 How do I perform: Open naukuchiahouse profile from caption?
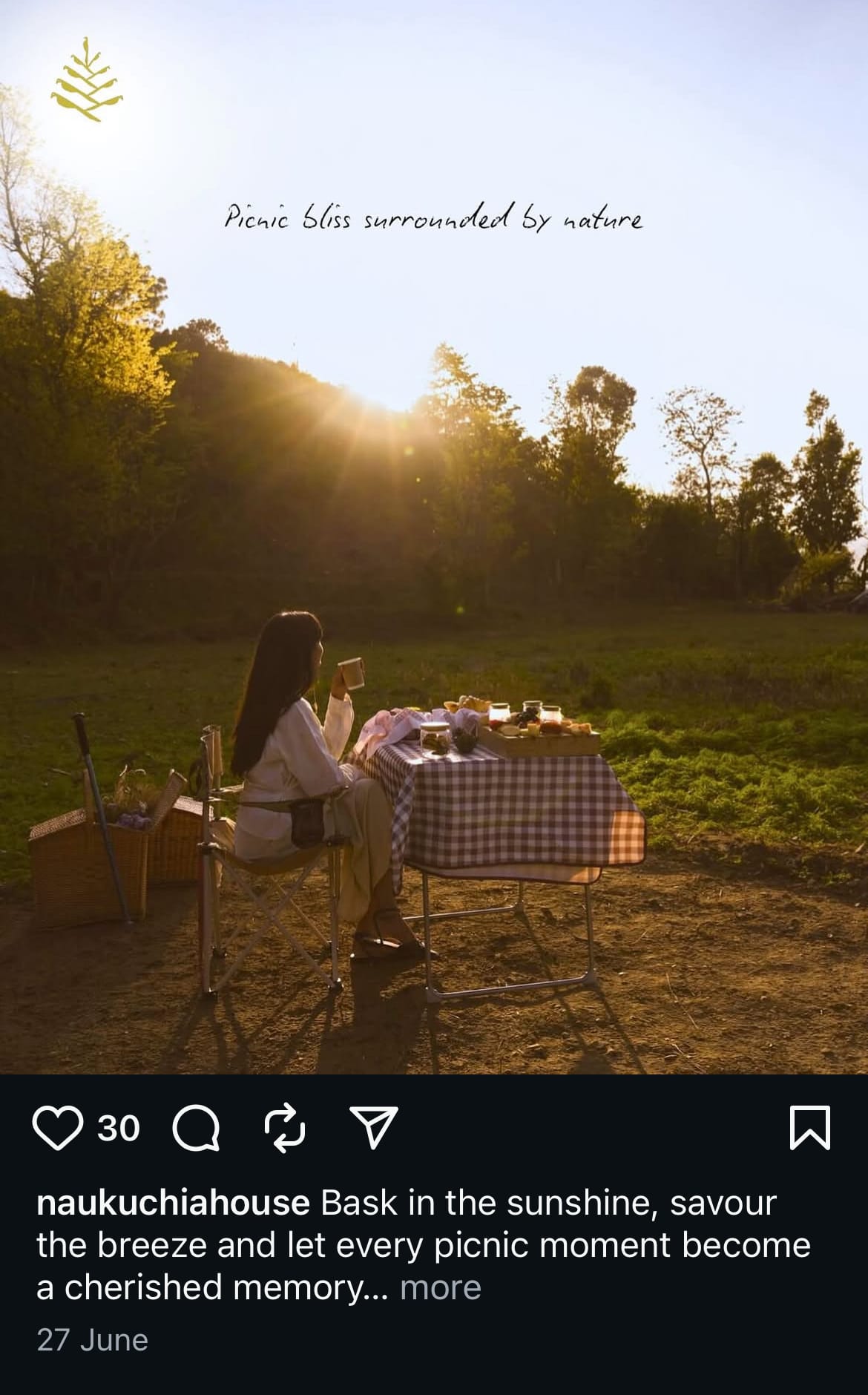(173, 1203)
